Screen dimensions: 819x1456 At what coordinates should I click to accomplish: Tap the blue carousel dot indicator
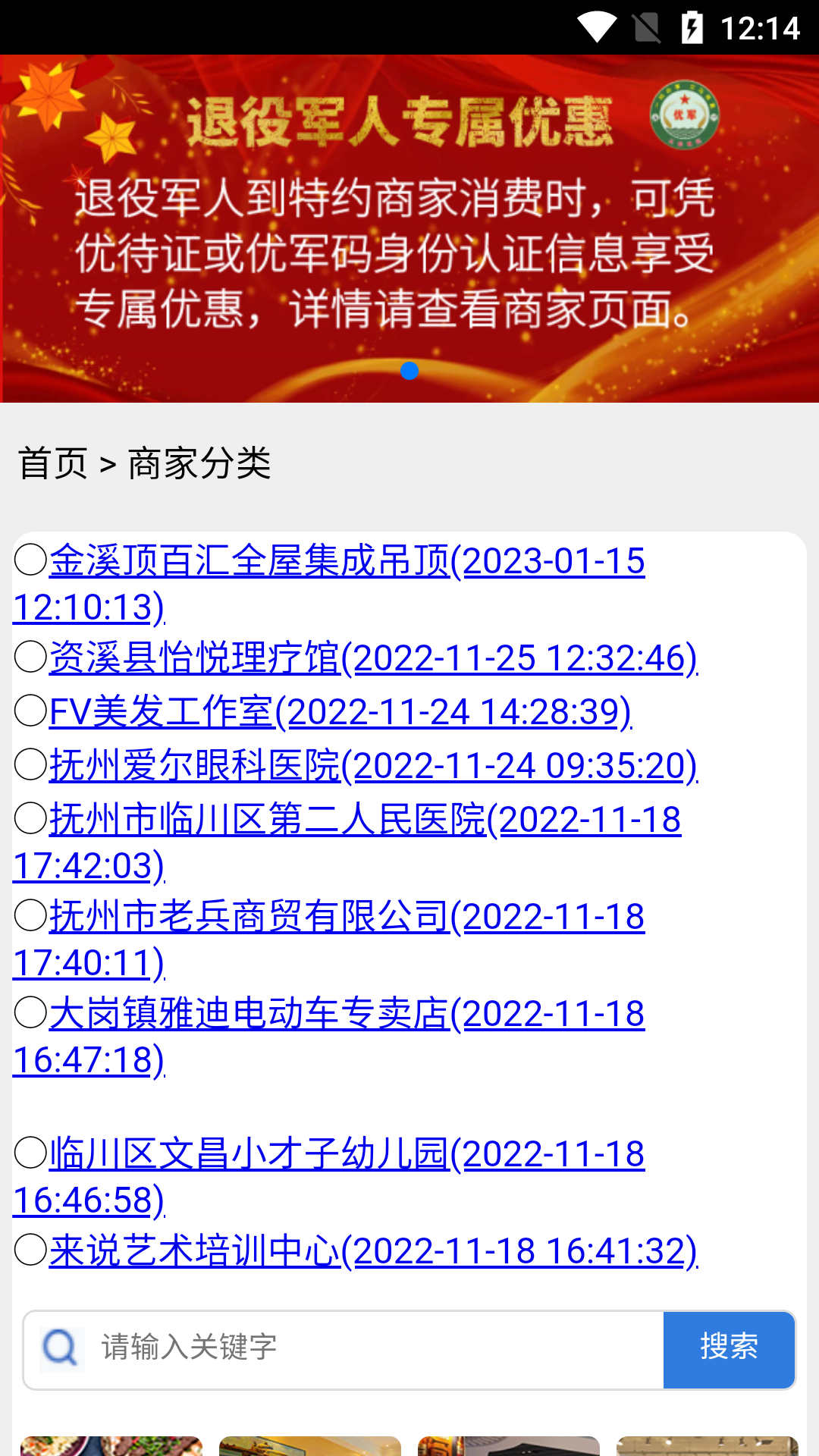click(409, 370)
